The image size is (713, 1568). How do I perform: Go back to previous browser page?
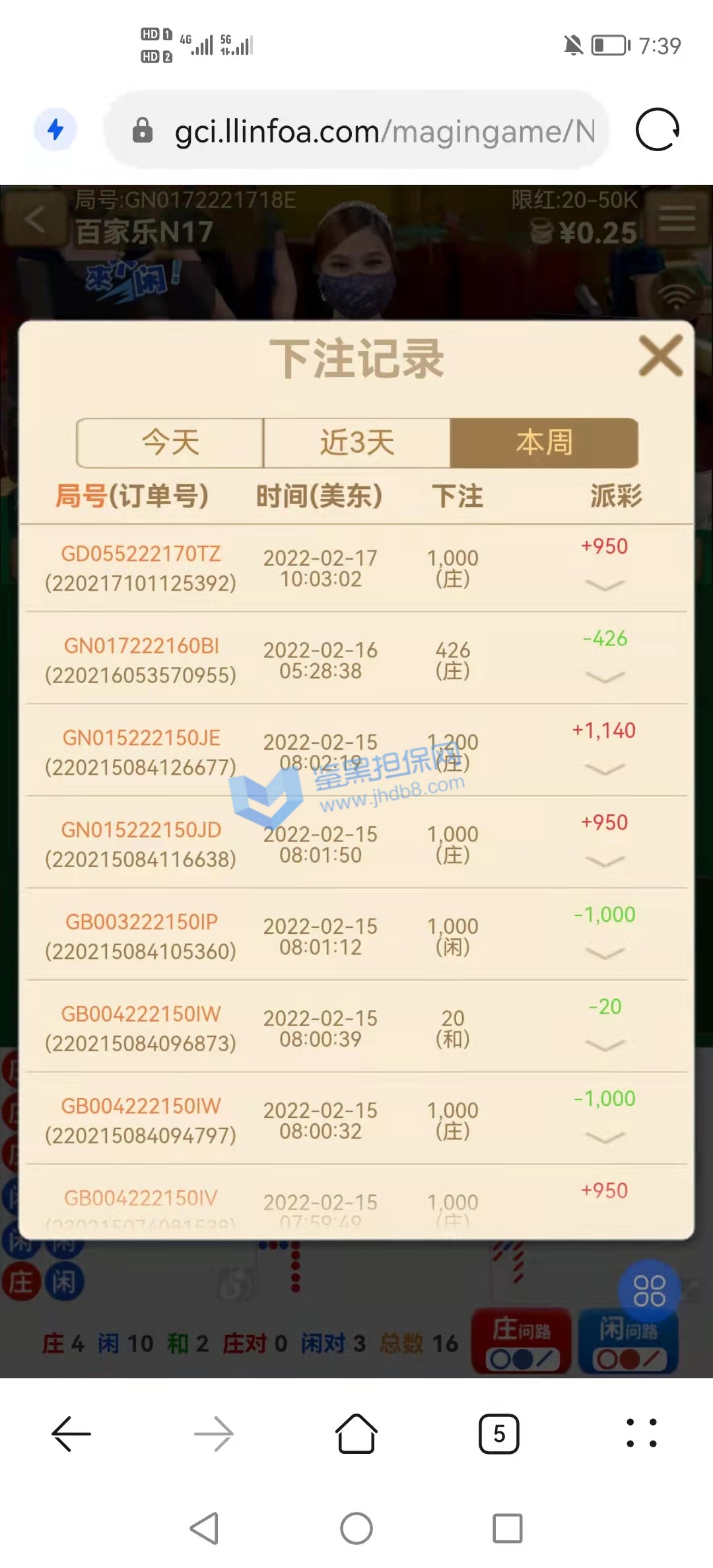point(71,1433)
